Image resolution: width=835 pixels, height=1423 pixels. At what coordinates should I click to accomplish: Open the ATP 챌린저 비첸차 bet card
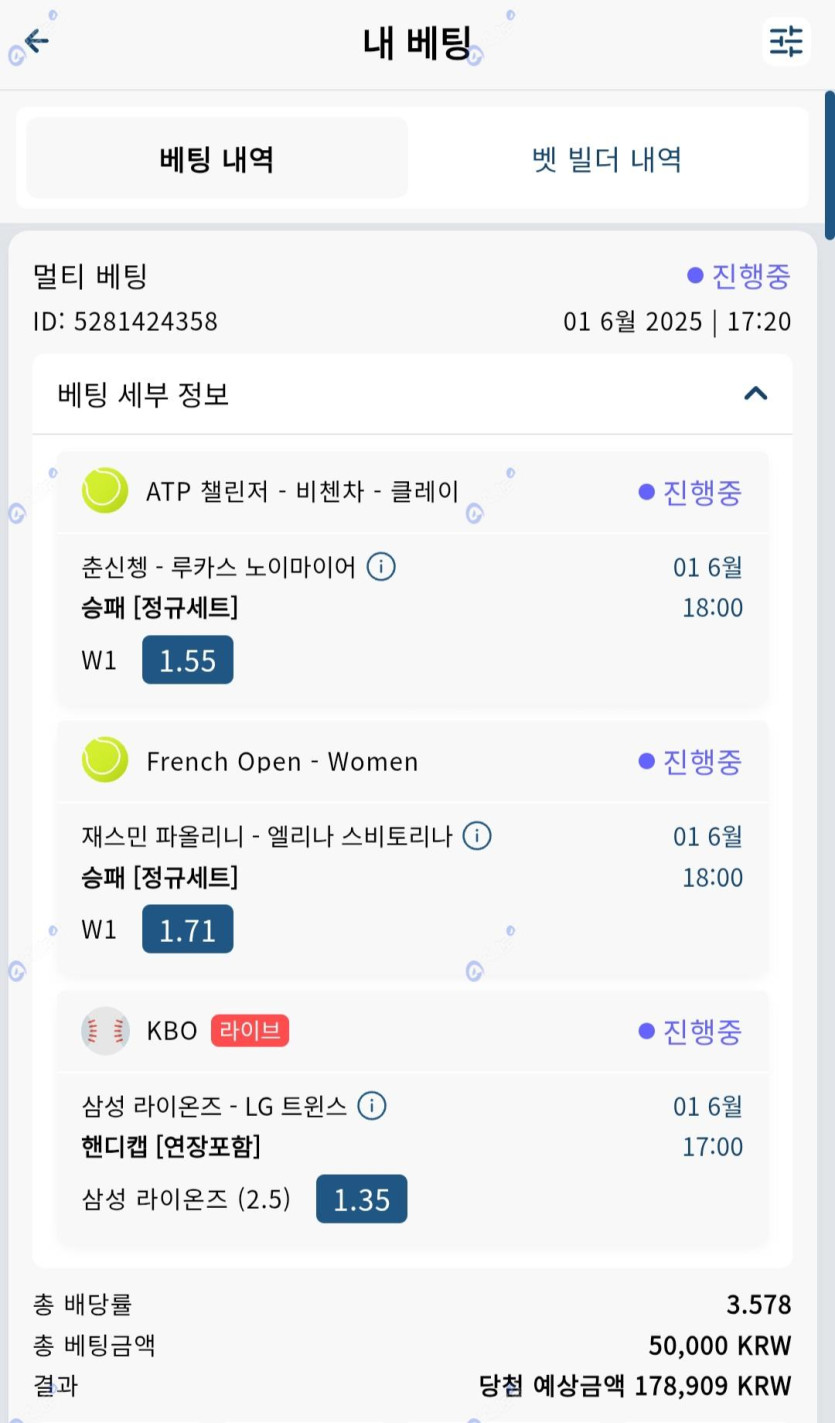click(412, 579)
